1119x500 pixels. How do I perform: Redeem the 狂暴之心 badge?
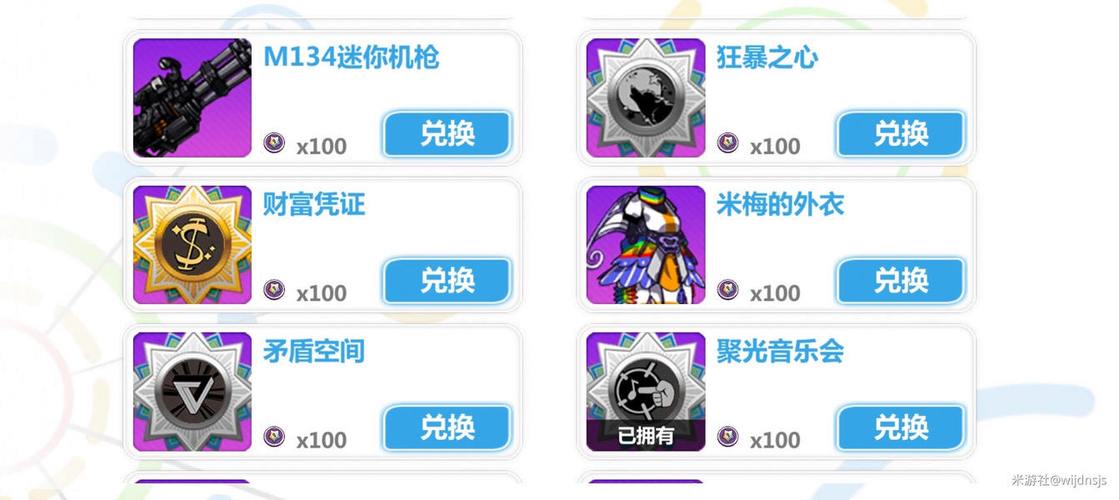point(900,134)
